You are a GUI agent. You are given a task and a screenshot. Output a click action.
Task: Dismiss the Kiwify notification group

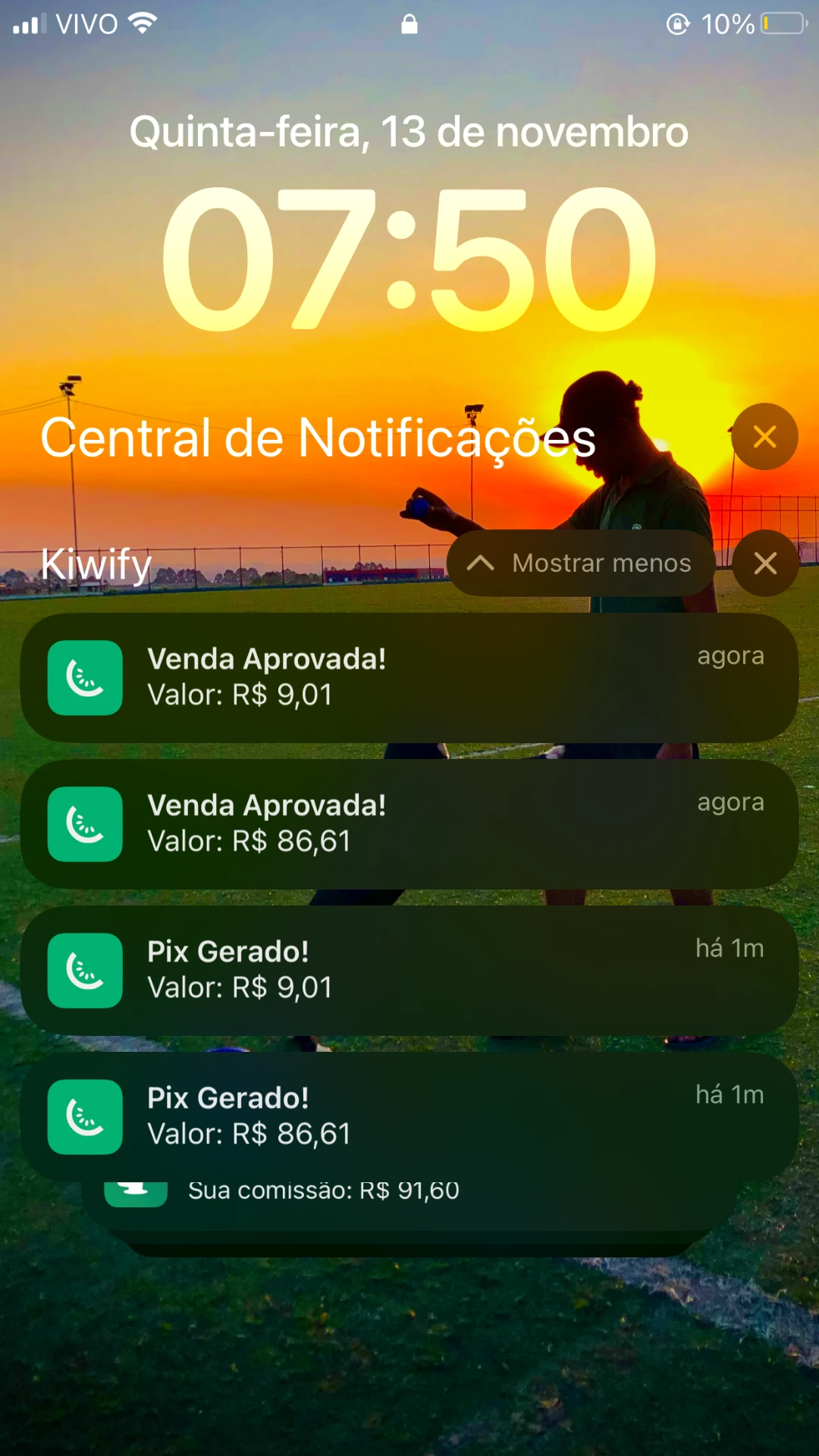765,563
